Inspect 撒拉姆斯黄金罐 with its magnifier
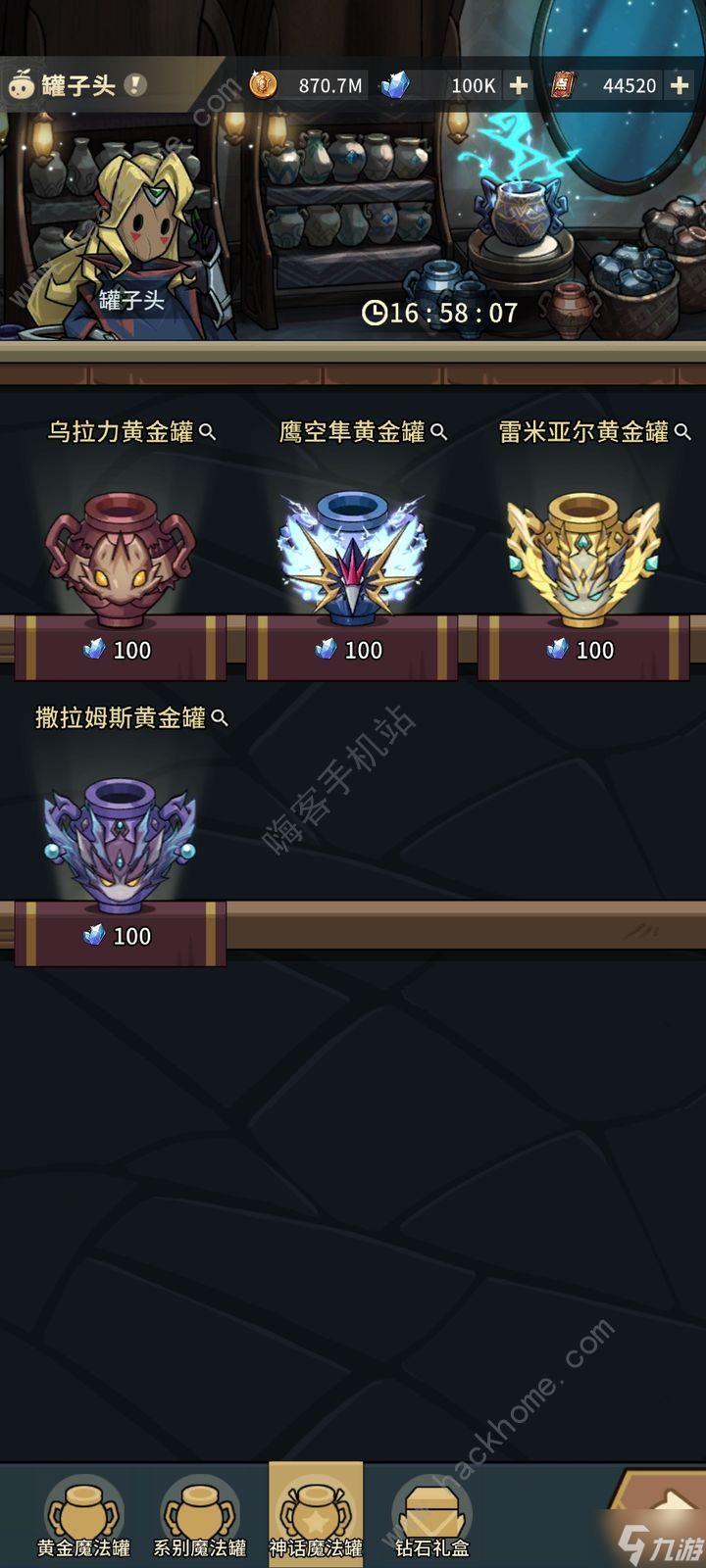 (x=220, y=718)
